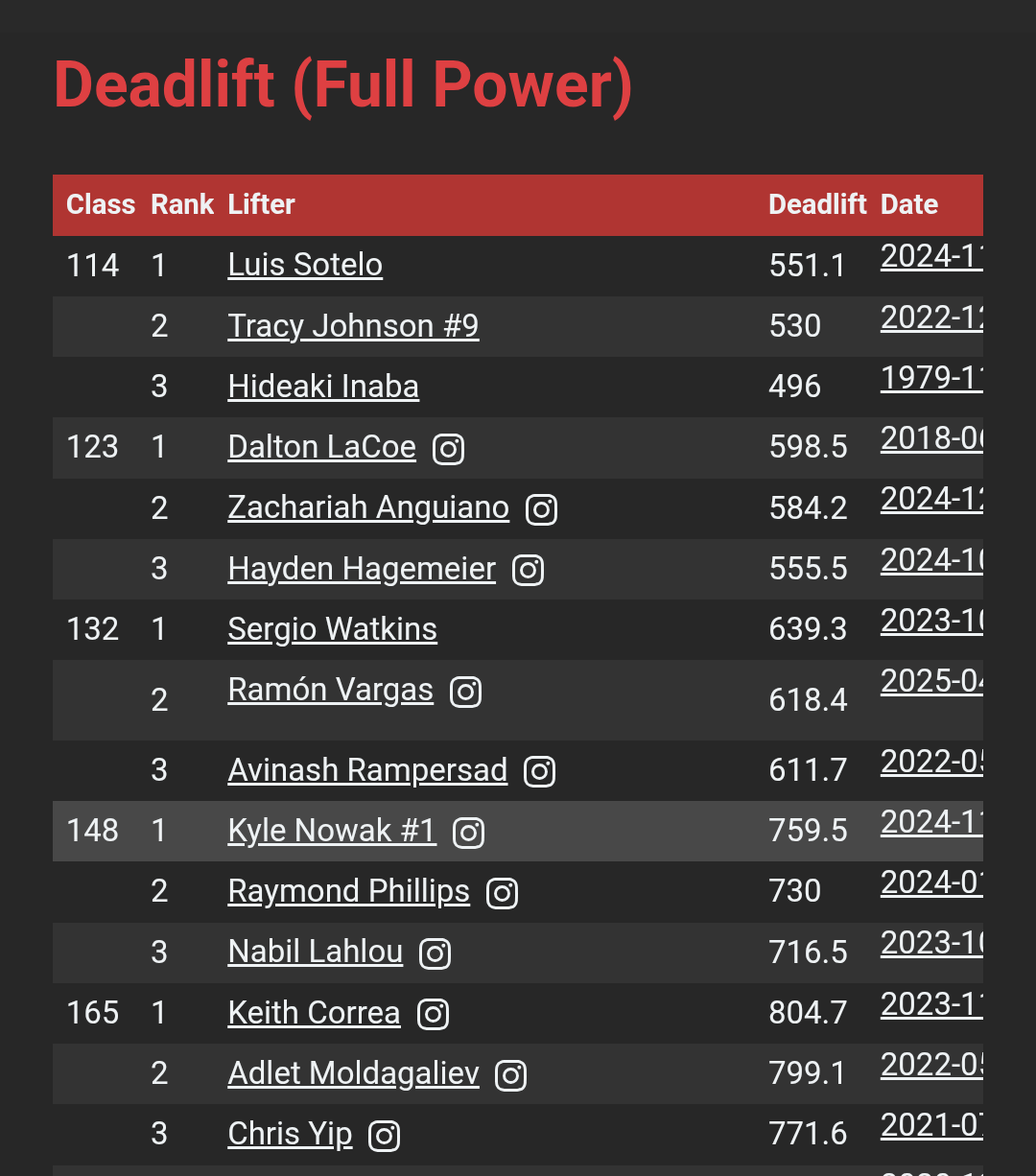Image resolution: width=1036 pixels, height=1176 pixels.
Task: Open Chris Yip's Instagram icon
Action: (385, 1136)
